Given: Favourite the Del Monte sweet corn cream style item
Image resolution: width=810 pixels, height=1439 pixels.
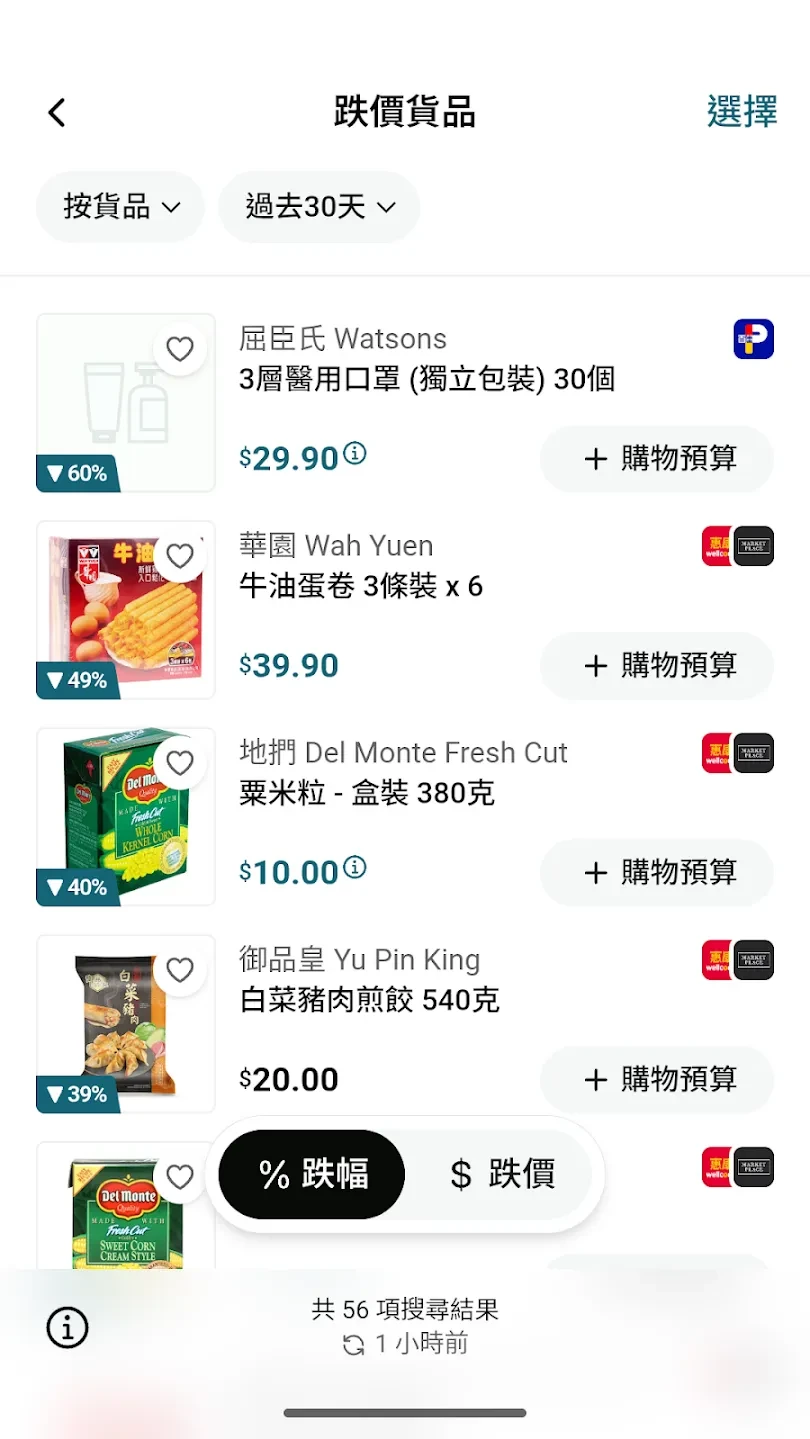Looking at the screenshot, I should click(179, 1177).
